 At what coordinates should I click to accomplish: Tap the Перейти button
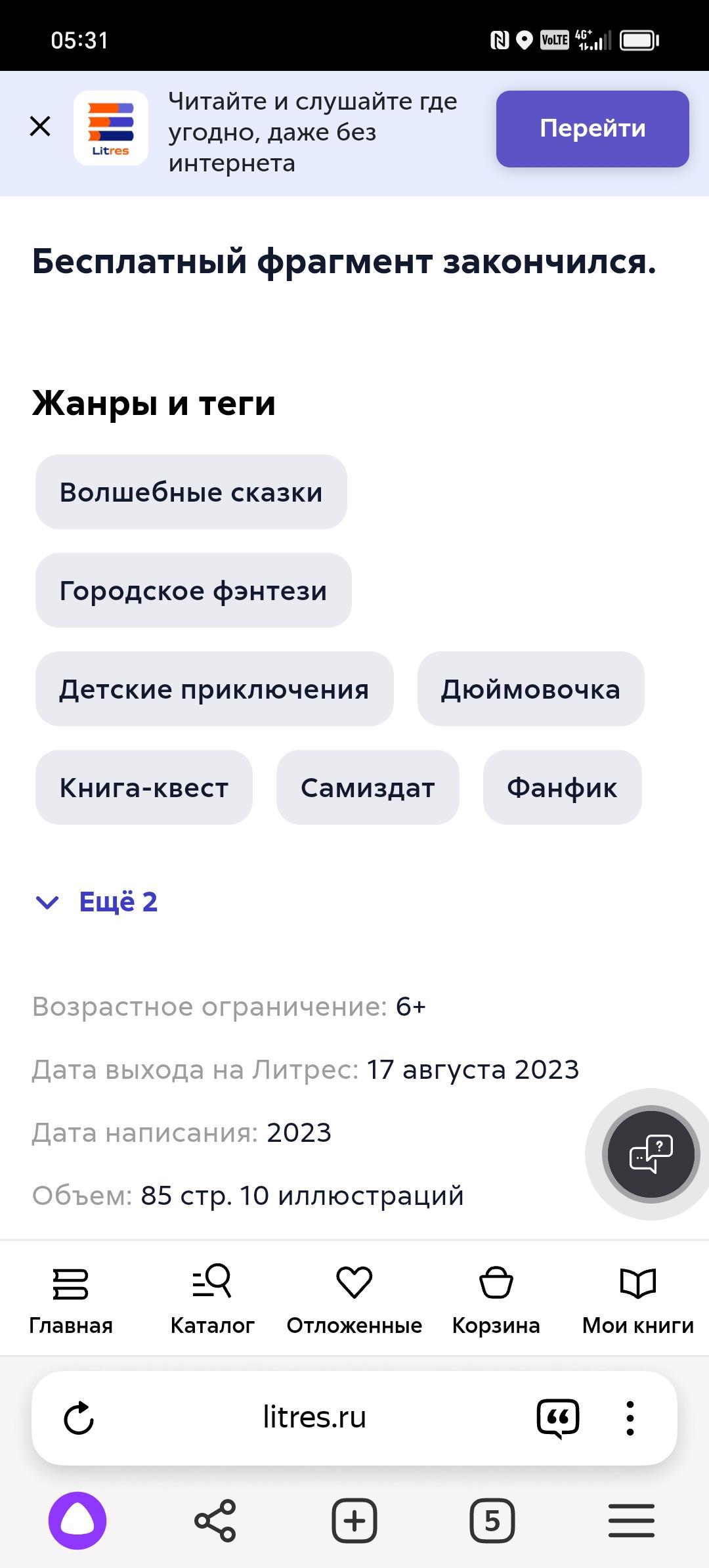592,129
